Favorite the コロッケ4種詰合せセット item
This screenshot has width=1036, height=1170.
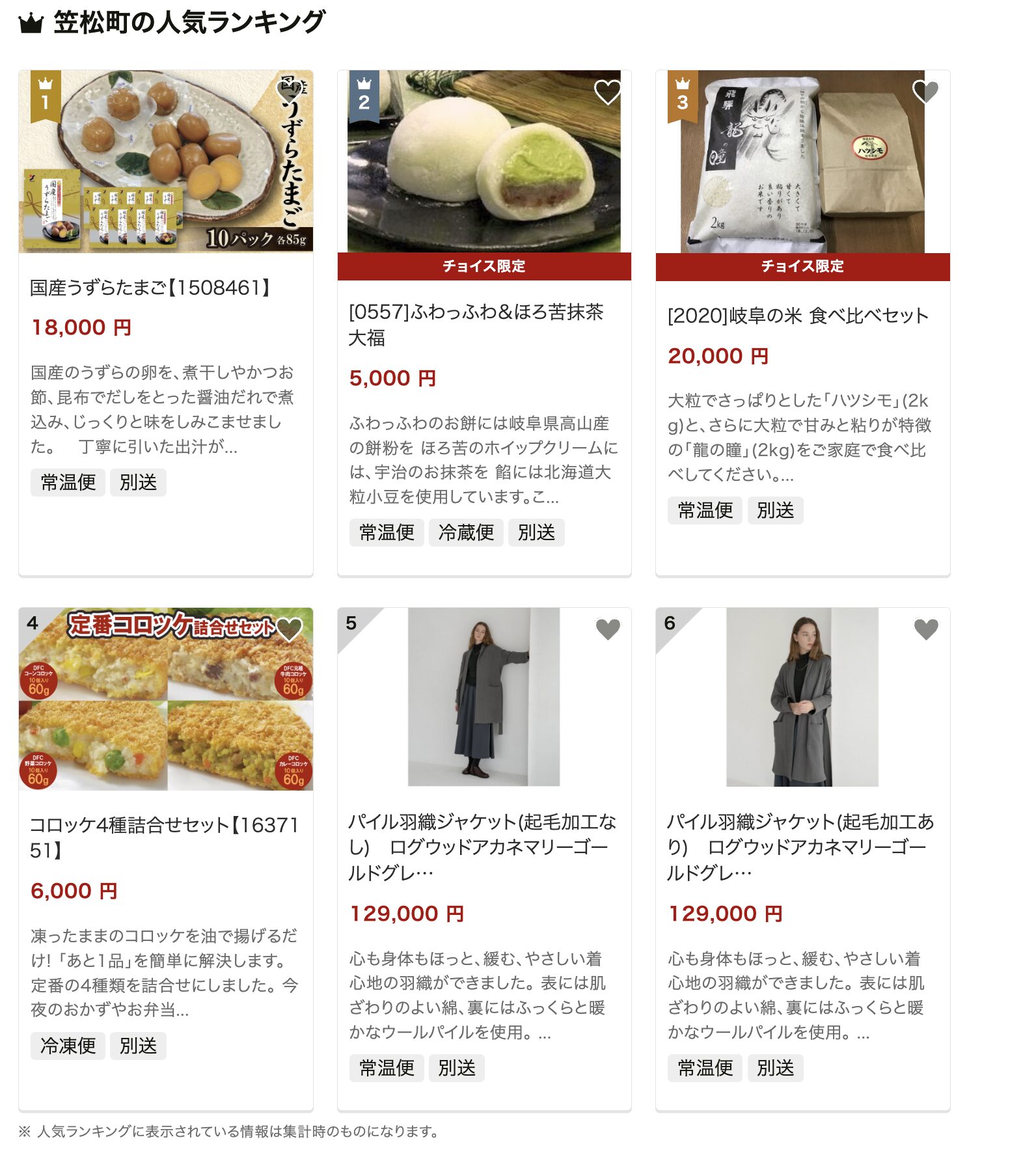(289, 629)
